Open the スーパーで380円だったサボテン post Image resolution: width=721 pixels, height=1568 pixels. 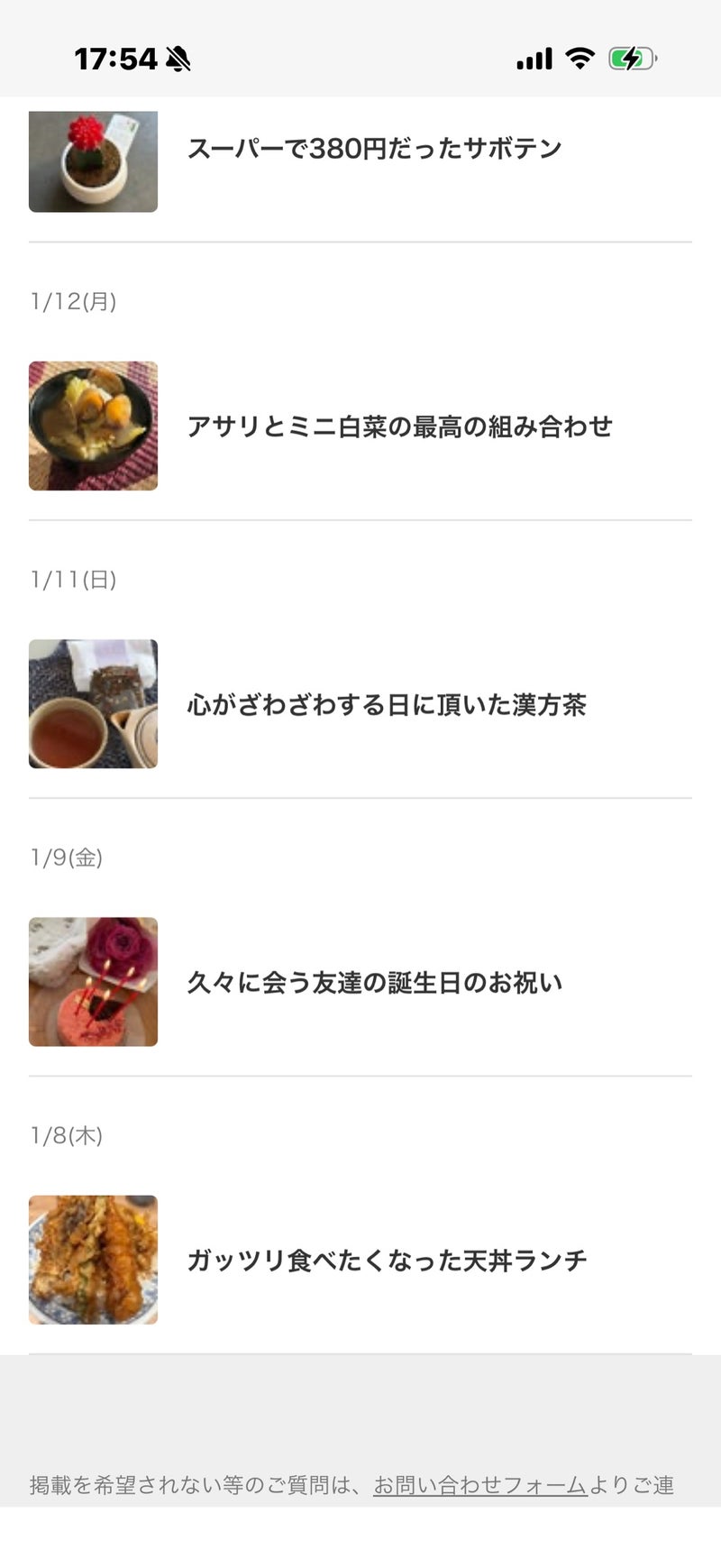point(374,149)
